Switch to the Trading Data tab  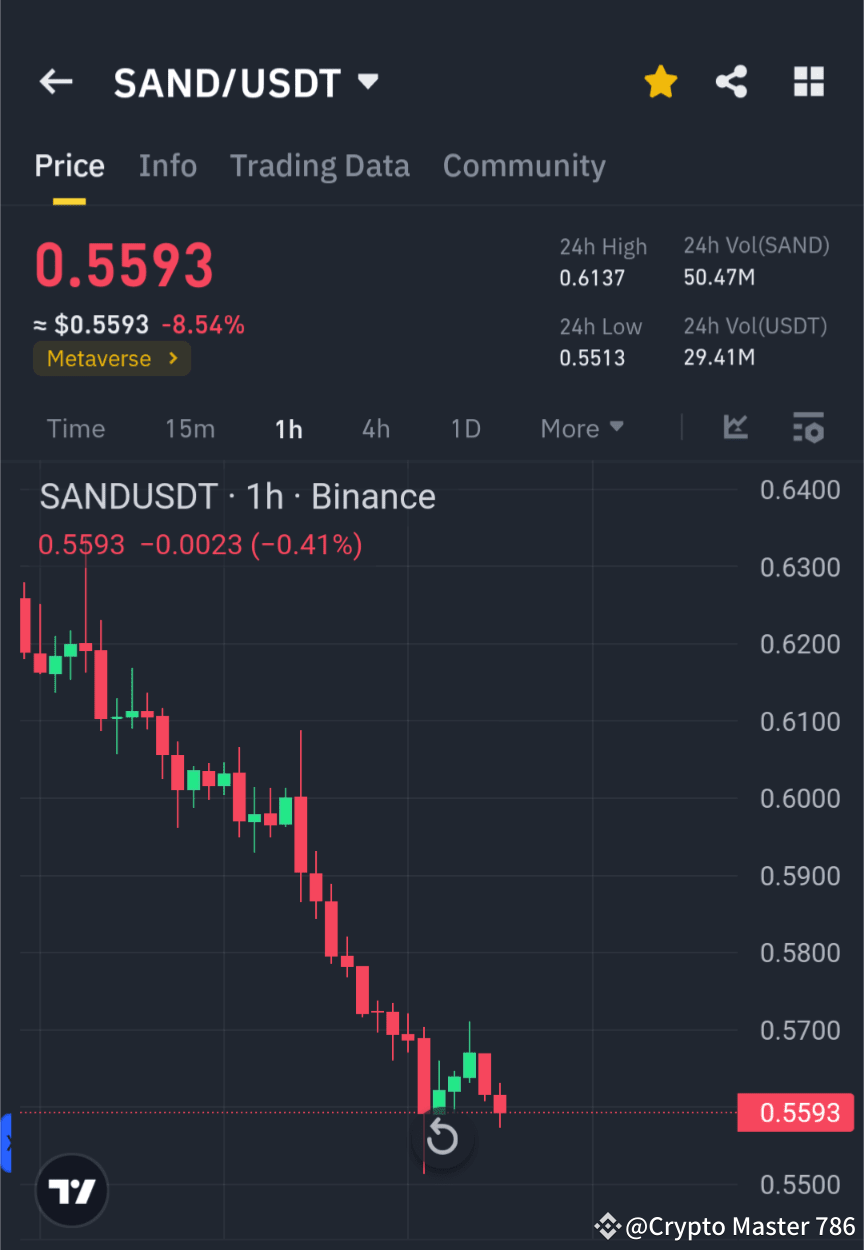(x=320, y=166)
